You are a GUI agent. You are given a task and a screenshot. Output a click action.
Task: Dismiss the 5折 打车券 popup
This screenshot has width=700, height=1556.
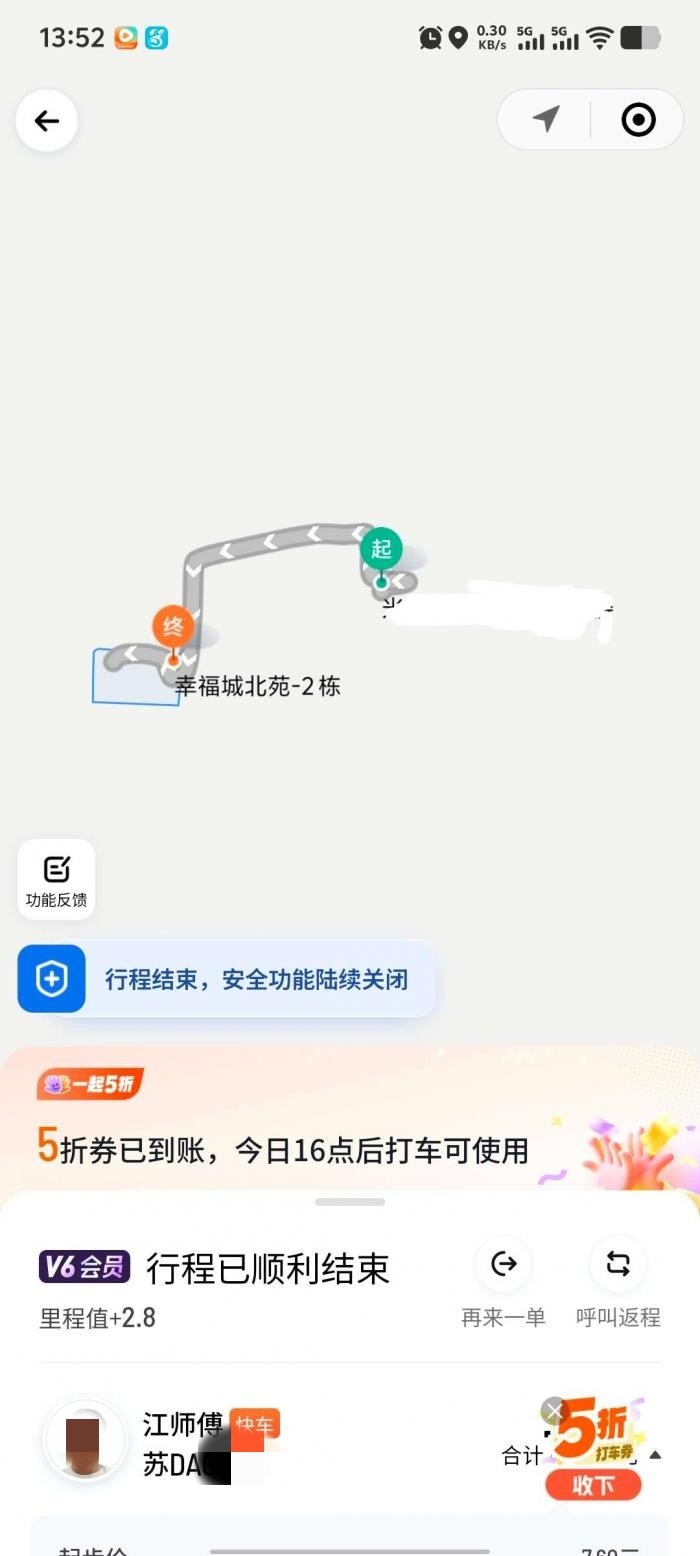pyautogui.click(x=554, y=1411)
